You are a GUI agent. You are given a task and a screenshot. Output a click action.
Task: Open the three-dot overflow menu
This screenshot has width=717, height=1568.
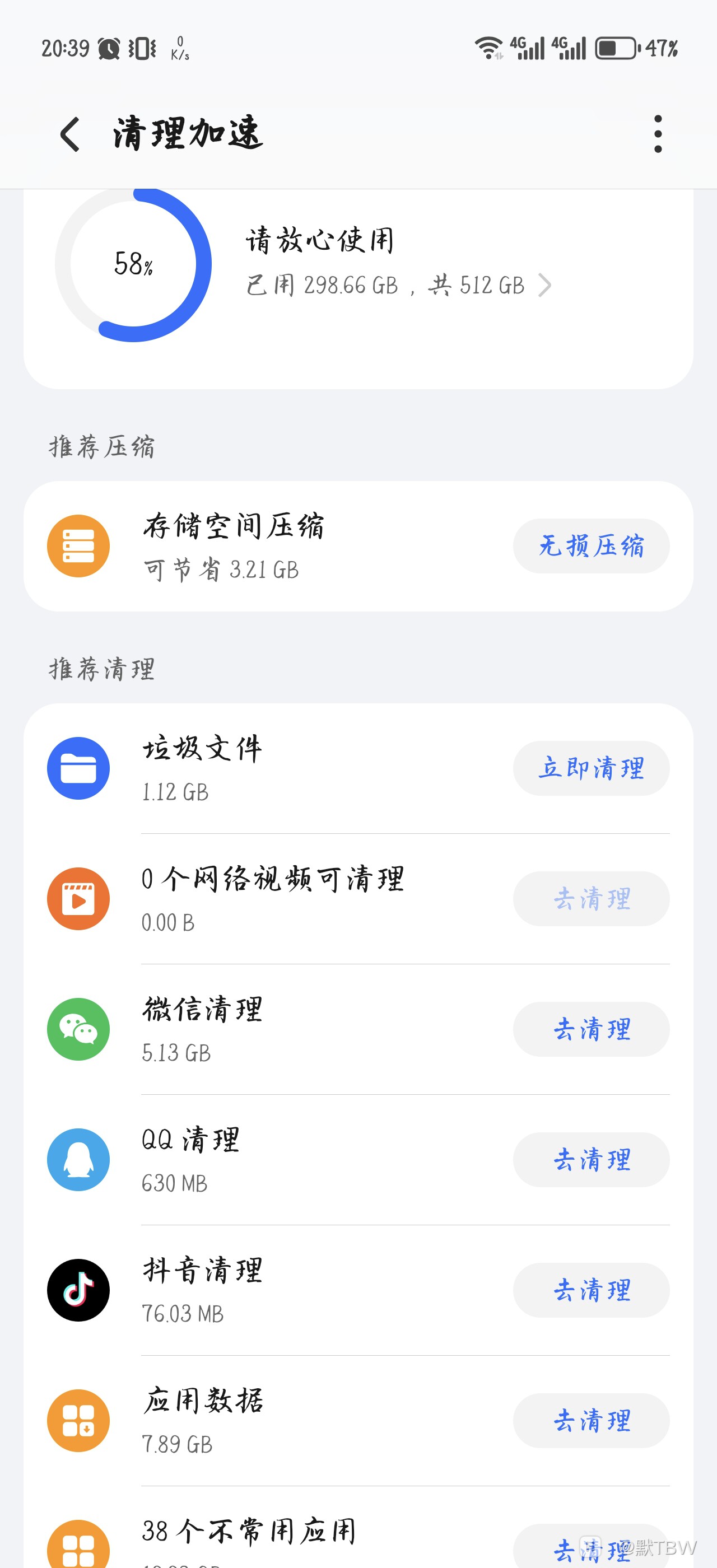point(658,134)
